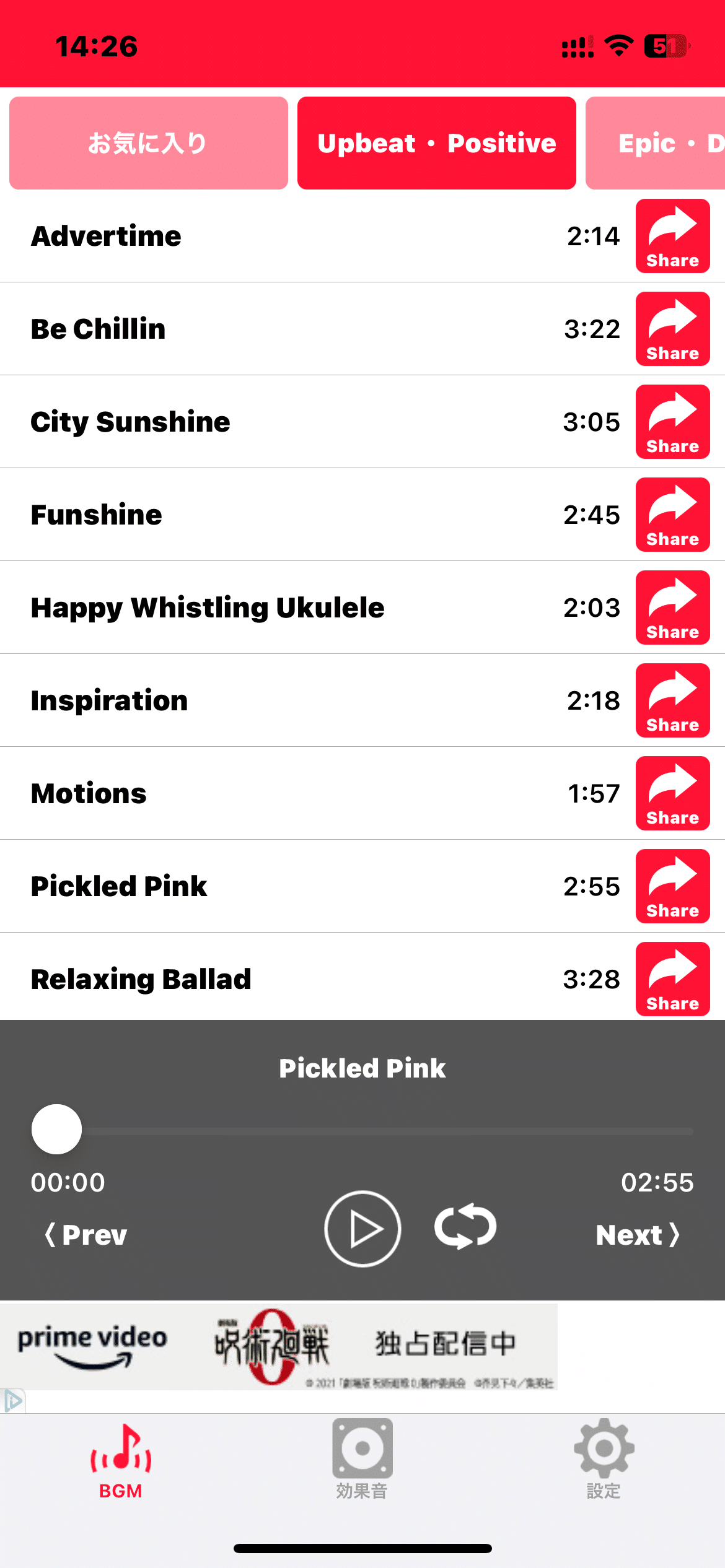Viewport: 725px width, 1568px height.
Task: Play the Pickled Pink track
Action: click(x=362, y=1229)
